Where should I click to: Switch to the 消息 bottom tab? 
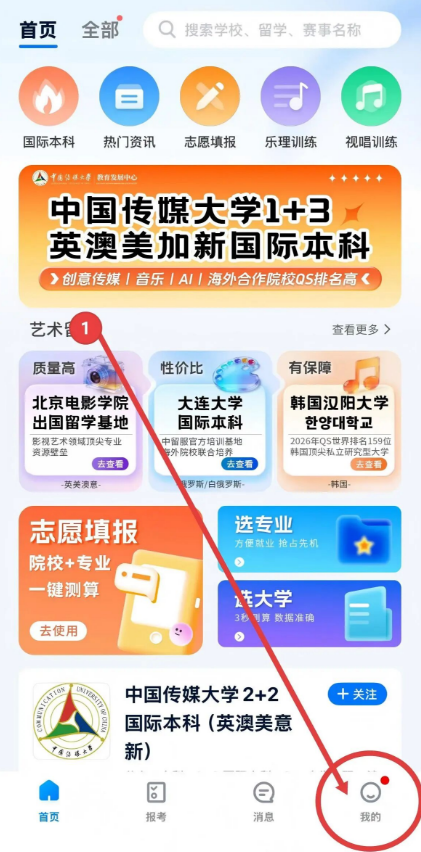pyautogui.click(x=263, y=802)
